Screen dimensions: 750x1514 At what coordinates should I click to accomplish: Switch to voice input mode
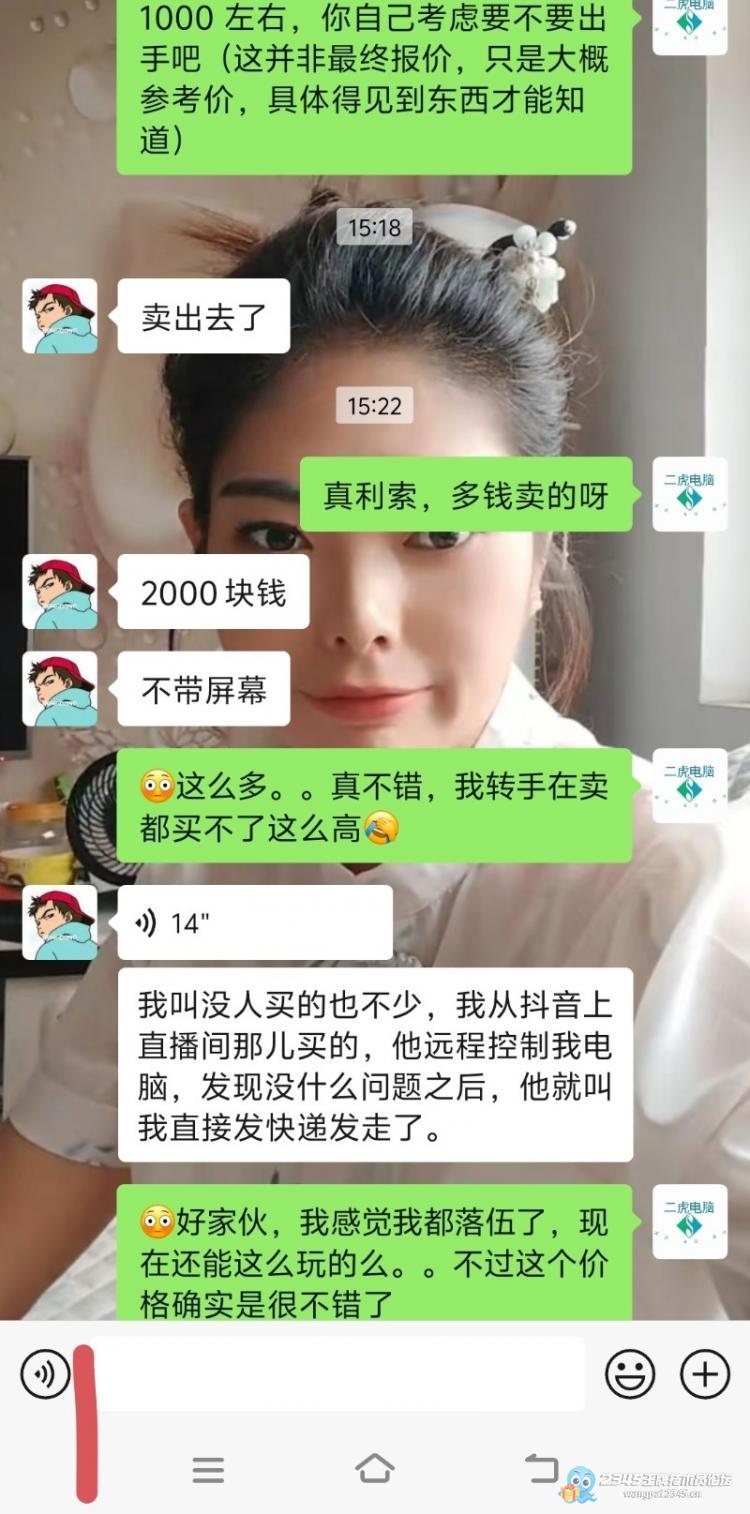(45, 1374)
